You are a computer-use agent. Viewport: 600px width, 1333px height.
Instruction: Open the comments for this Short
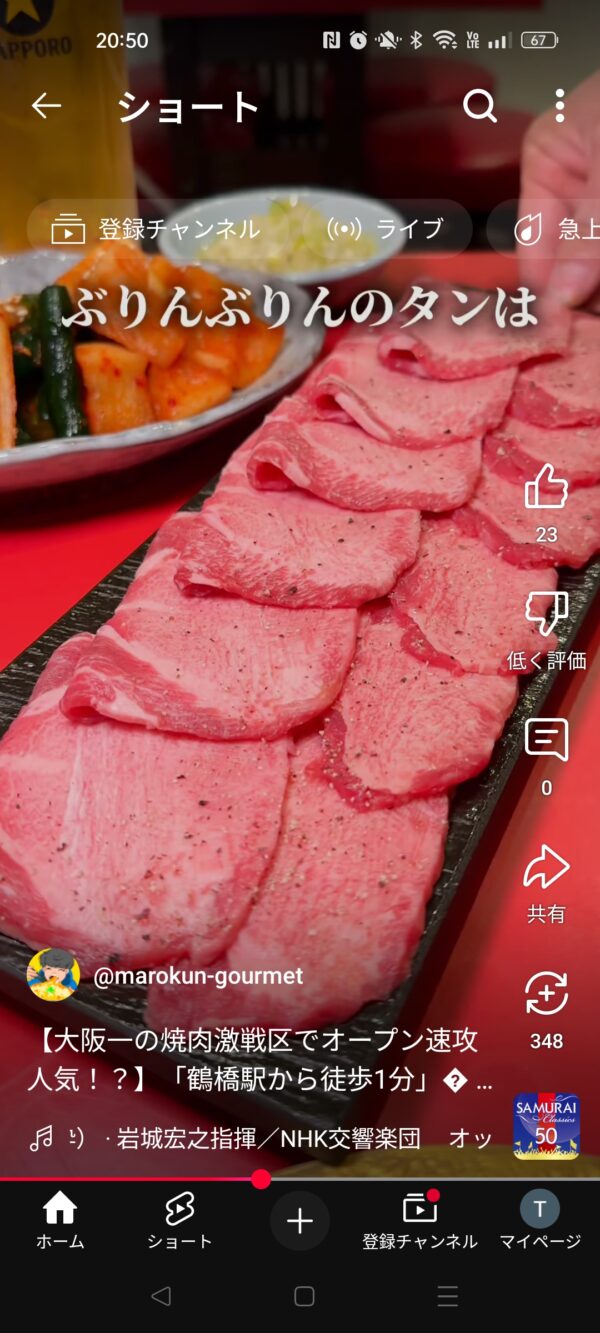[x=546, y=742]
